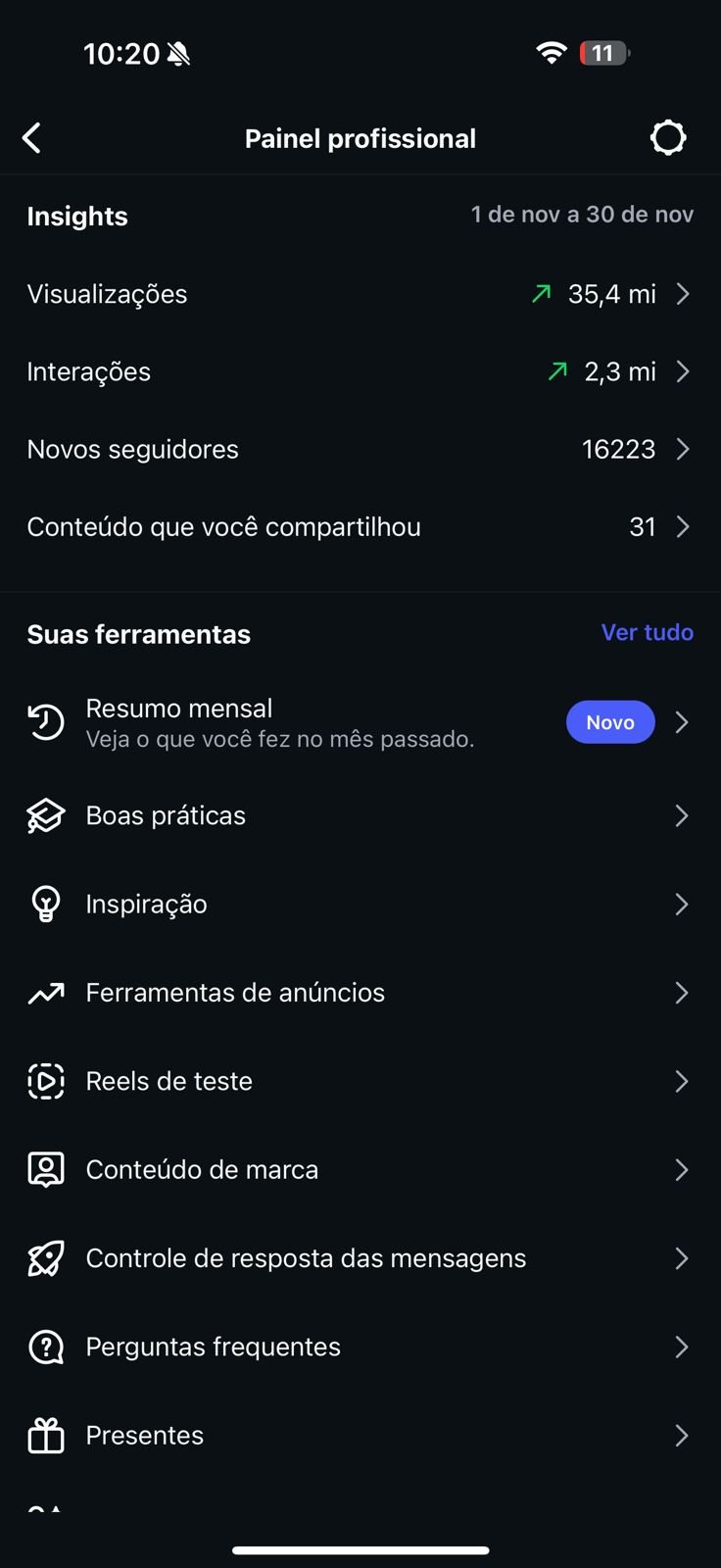Open Visualizações insights
721x1568 pixels.
tap(360, 294)
